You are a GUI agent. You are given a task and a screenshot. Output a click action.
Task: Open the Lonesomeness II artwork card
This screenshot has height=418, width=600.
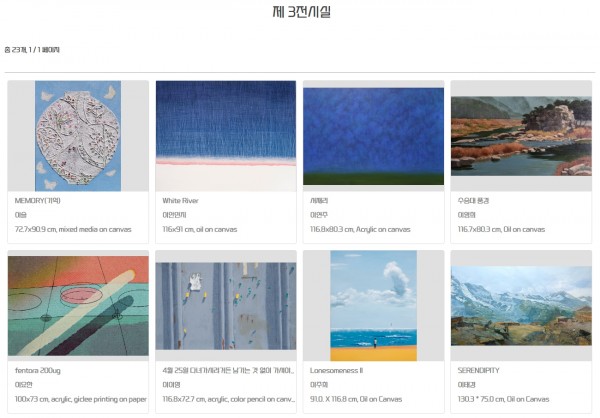point(373,306)
